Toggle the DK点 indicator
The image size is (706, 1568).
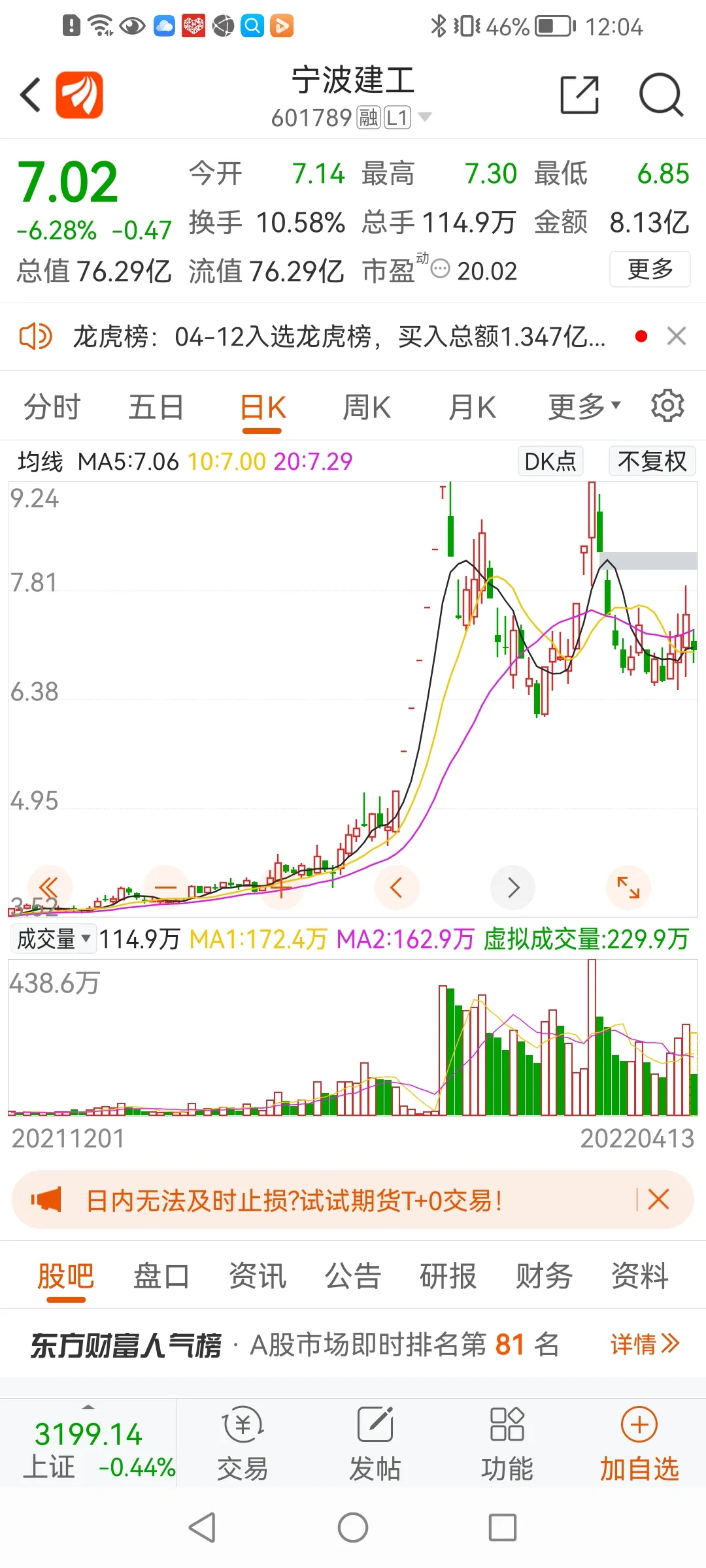point(550,461)
